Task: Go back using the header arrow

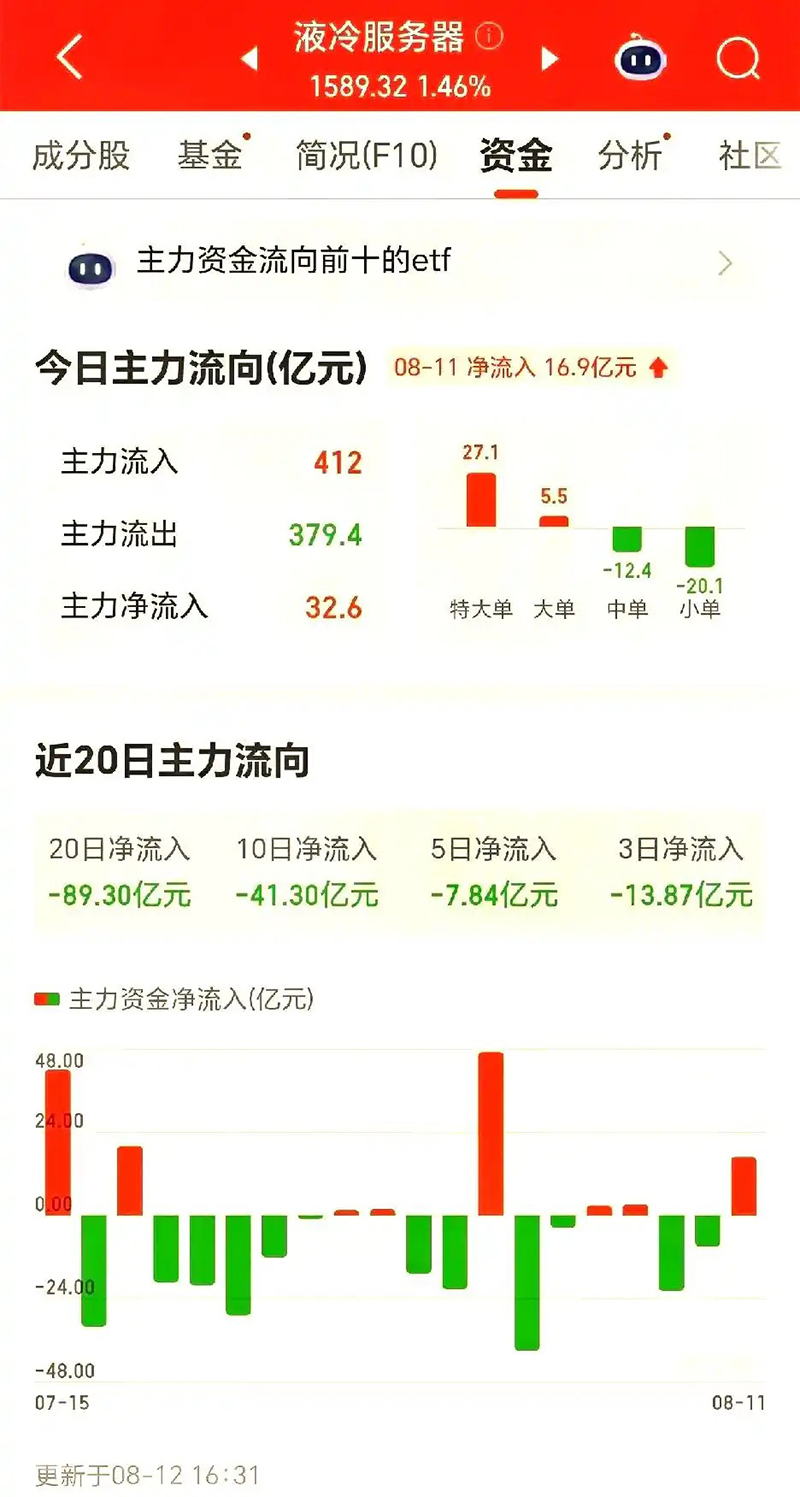Action: [70, 57]
